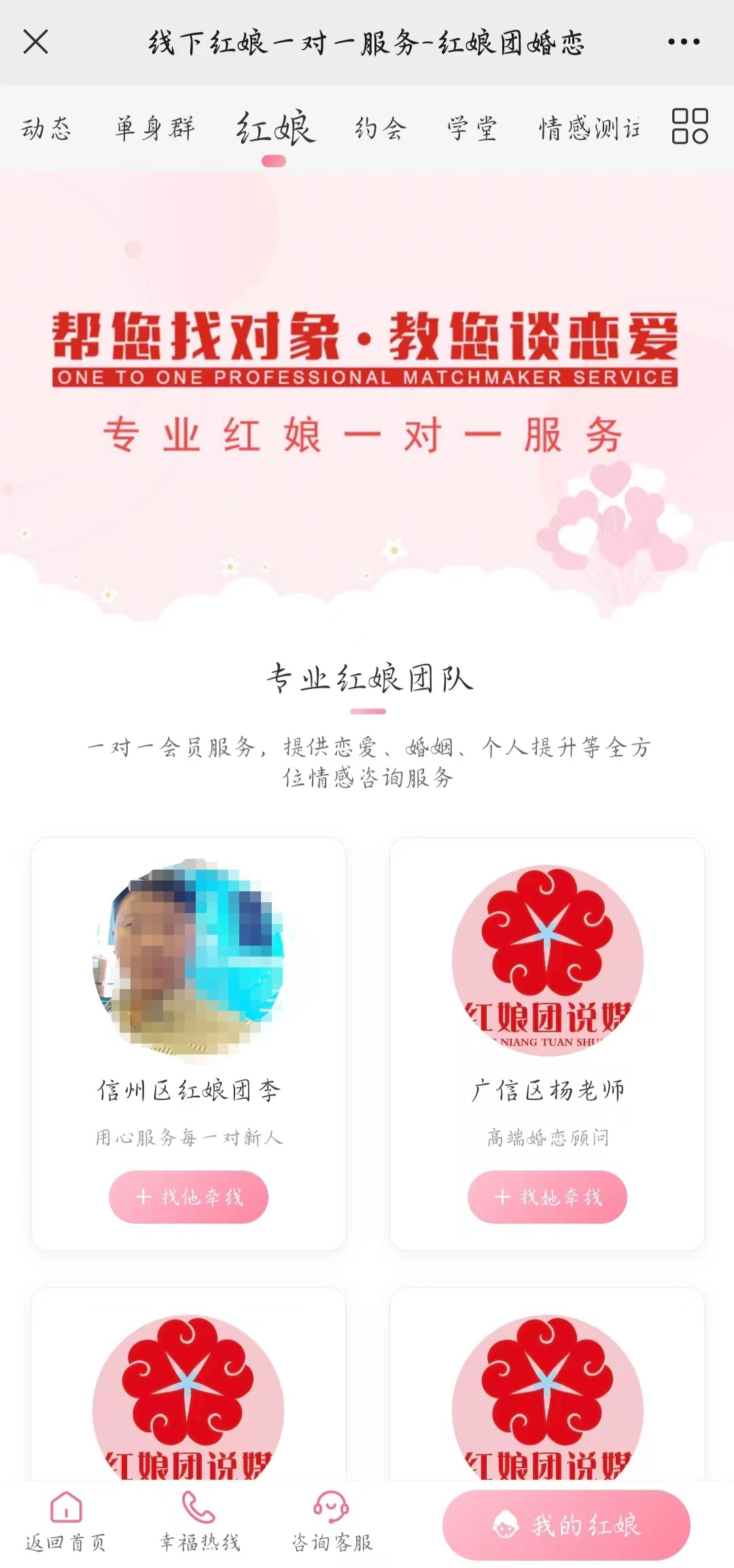The width and height of the screenshot is (734, 1568).
Task: Open the three-dot overflow menu
Action: pos(683,42)
